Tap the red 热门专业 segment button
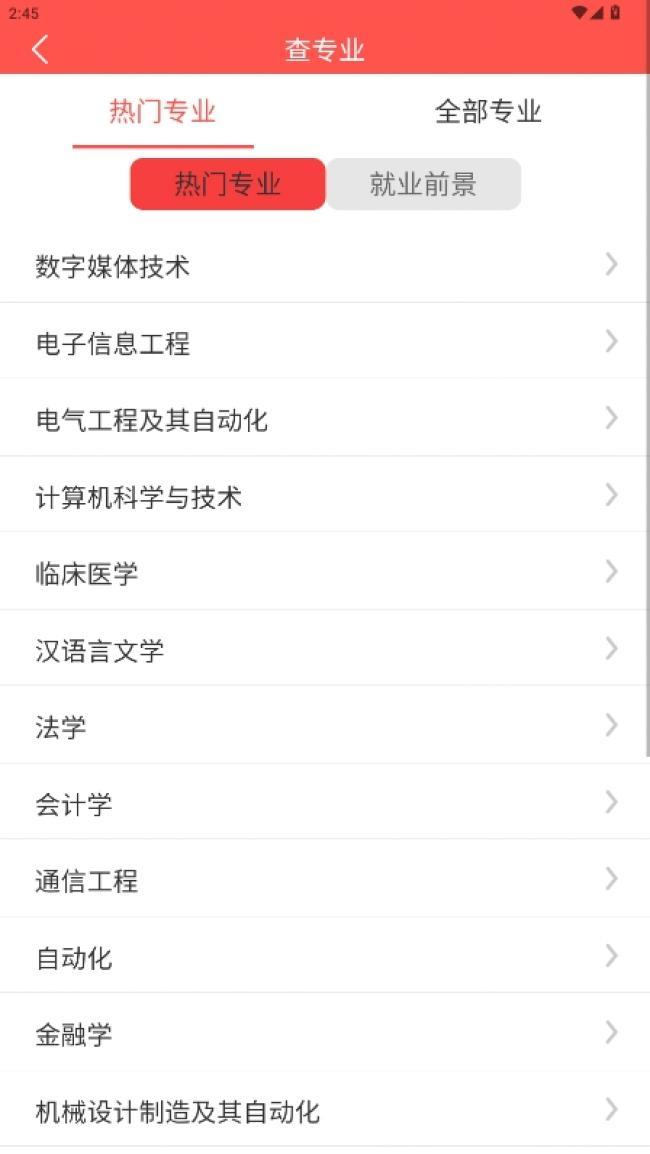Screen dimensions: 650x1154 pyautogui.click(x=228, y=184)
